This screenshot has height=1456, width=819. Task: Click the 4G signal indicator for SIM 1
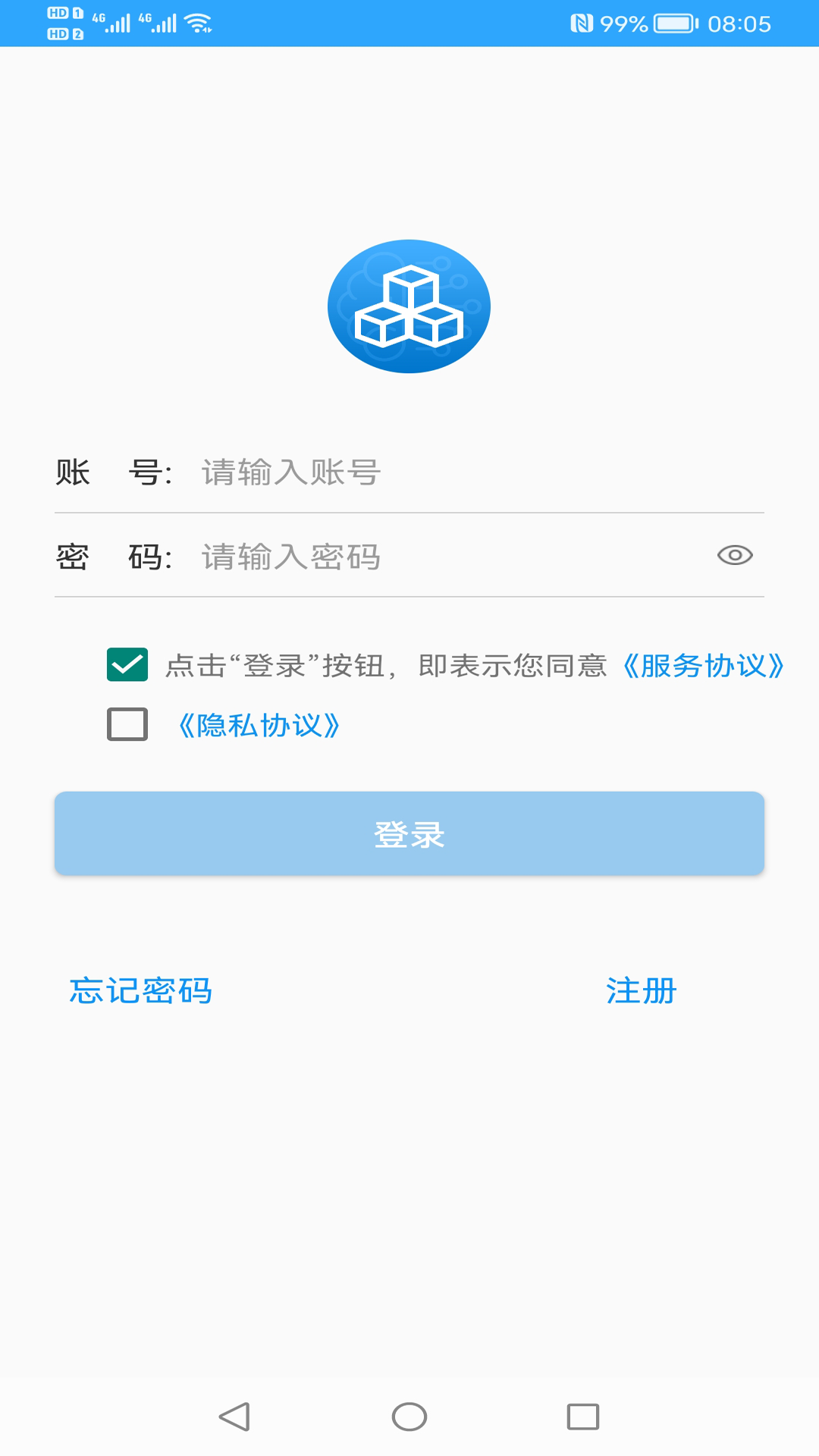pyautogui.click(x=111, y=22)
